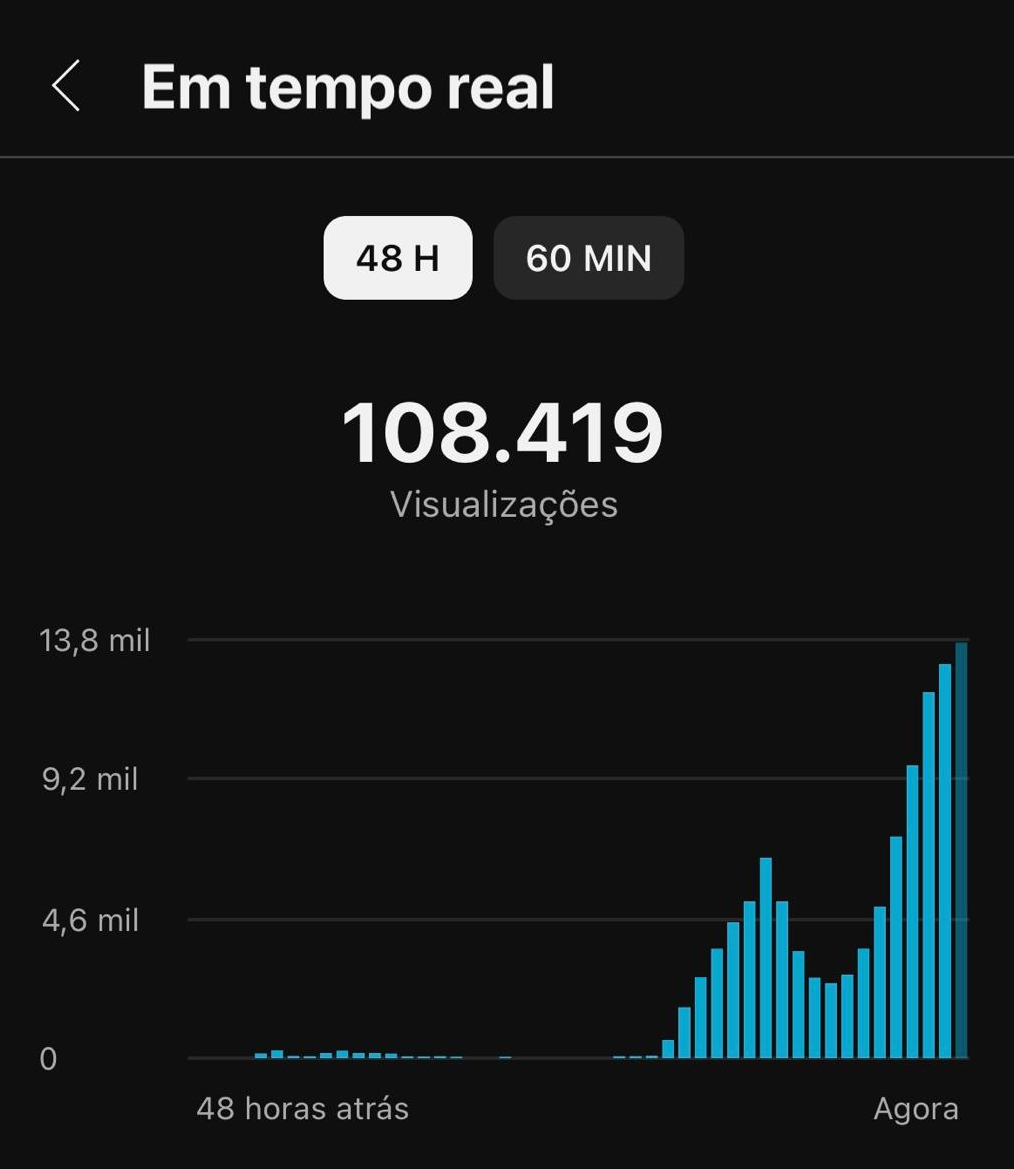
Task: Click the Em tempo real title
Action: [349, 85]
